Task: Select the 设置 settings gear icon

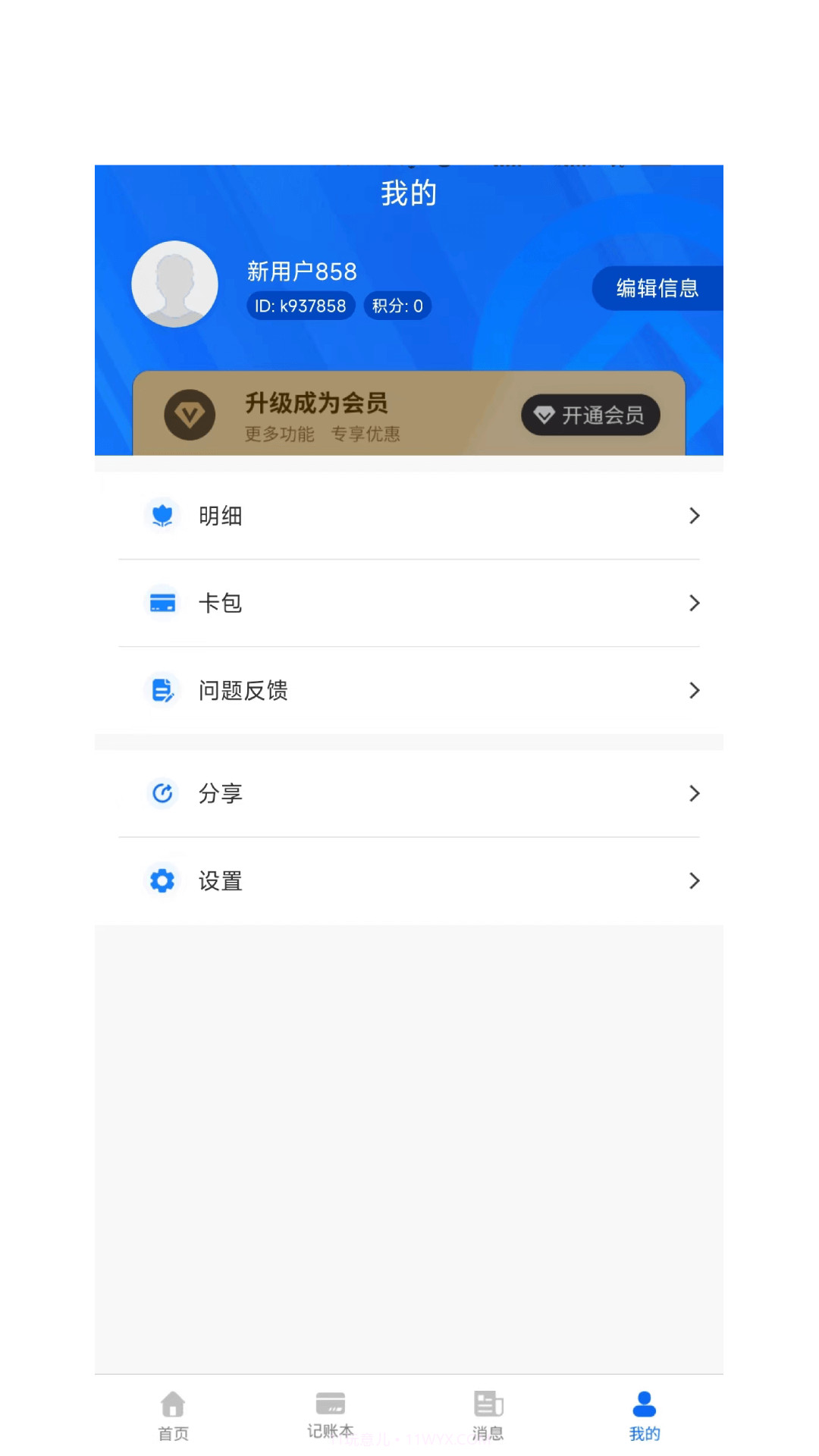Action: [162, 880]
